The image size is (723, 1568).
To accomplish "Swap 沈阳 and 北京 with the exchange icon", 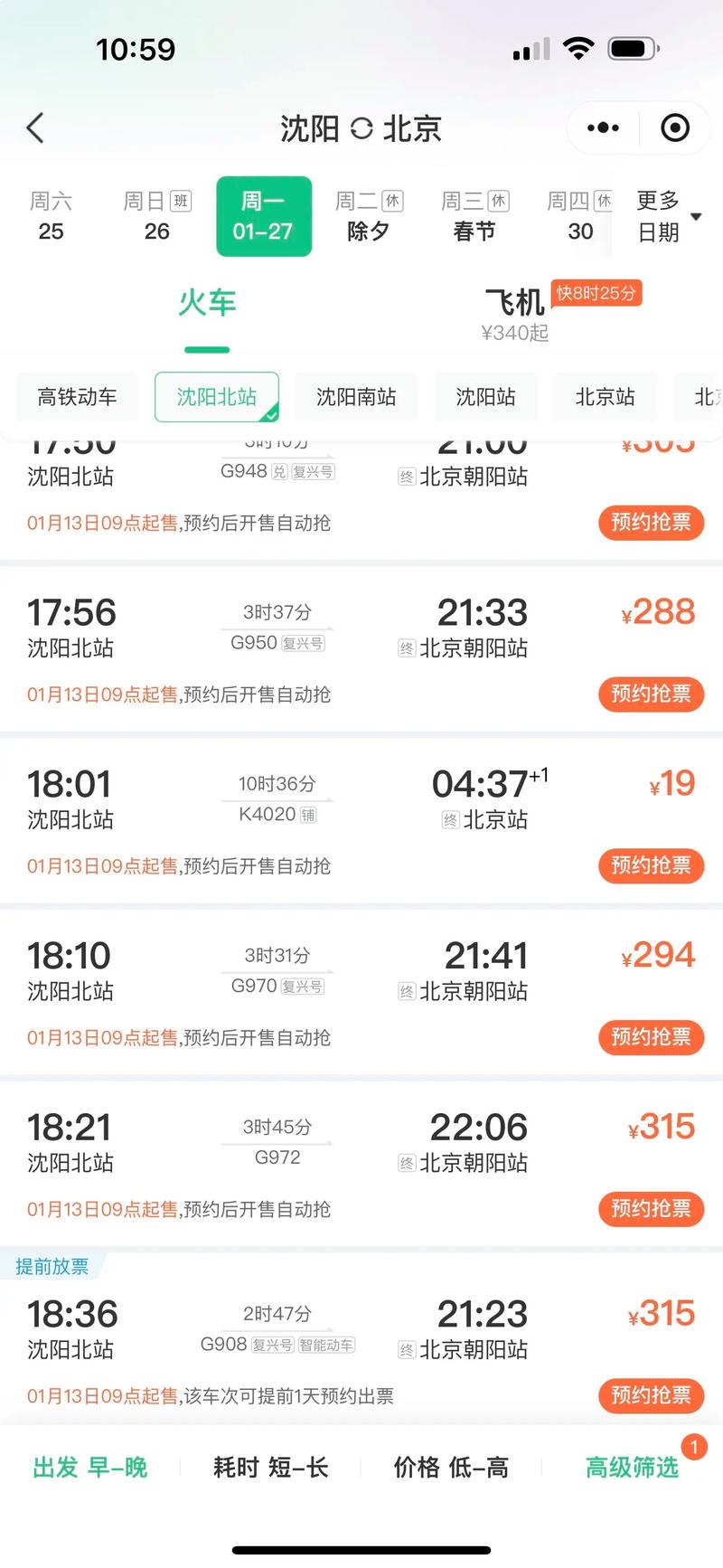I will (x=361, y=128).
